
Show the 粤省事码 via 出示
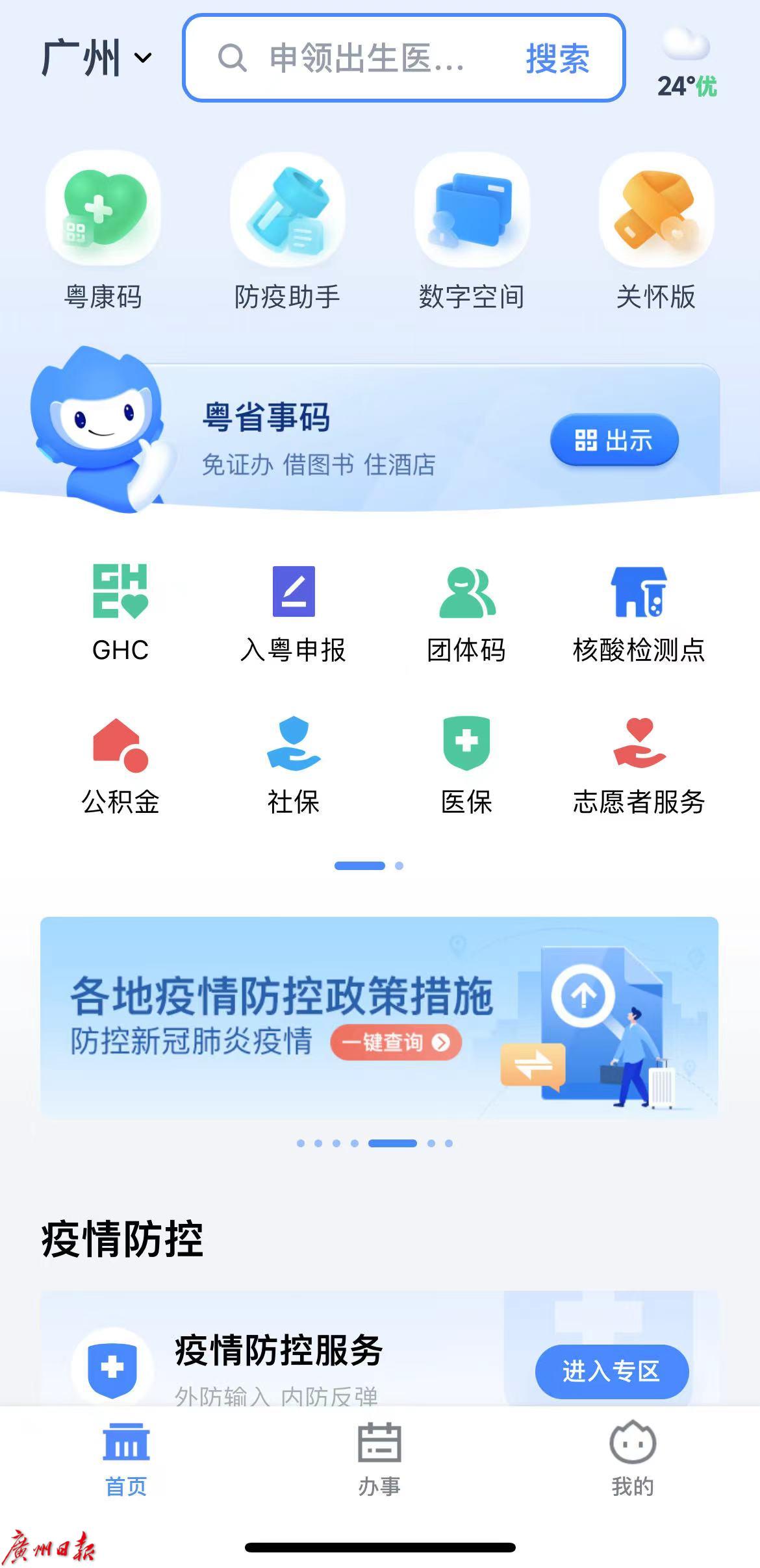coord(614,440)
